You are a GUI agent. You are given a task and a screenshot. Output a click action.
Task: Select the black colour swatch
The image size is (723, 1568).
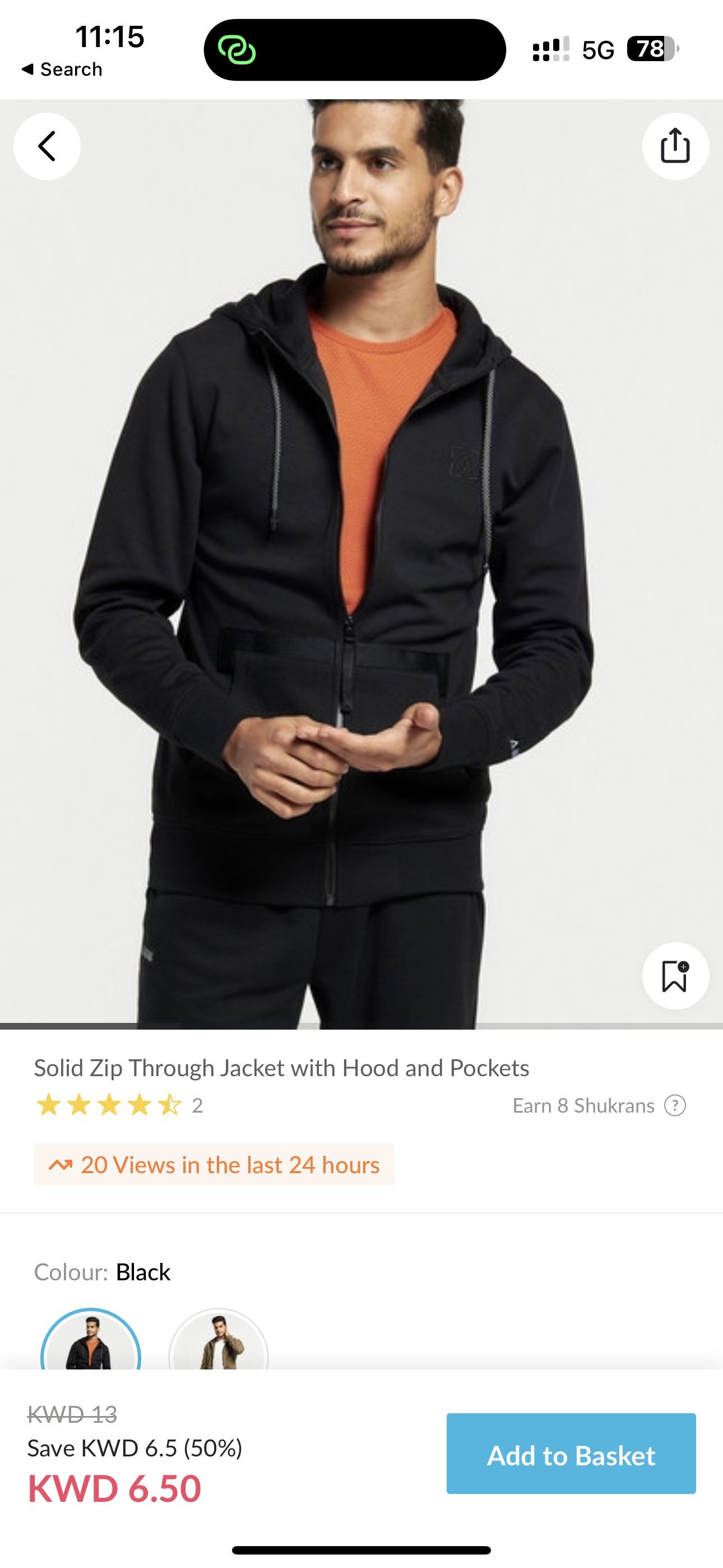(91, 1342)
